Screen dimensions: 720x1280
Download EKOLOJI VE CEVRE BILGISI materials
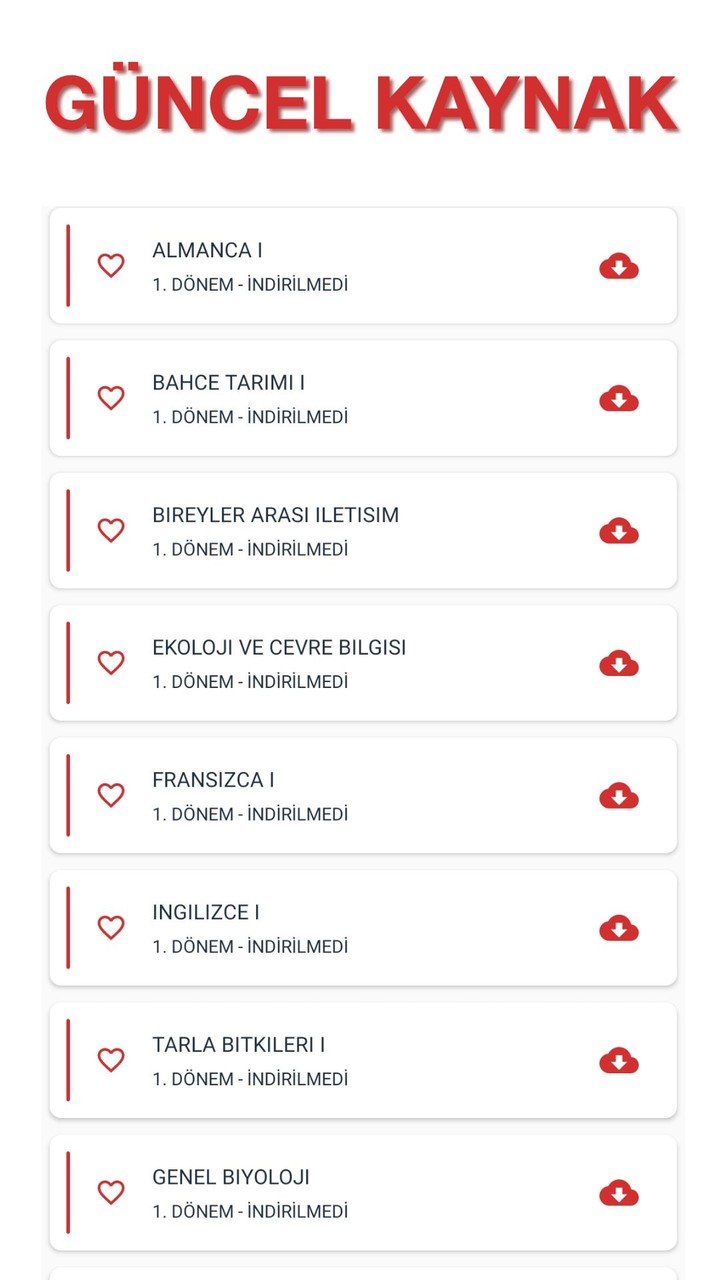click(619, 663)
